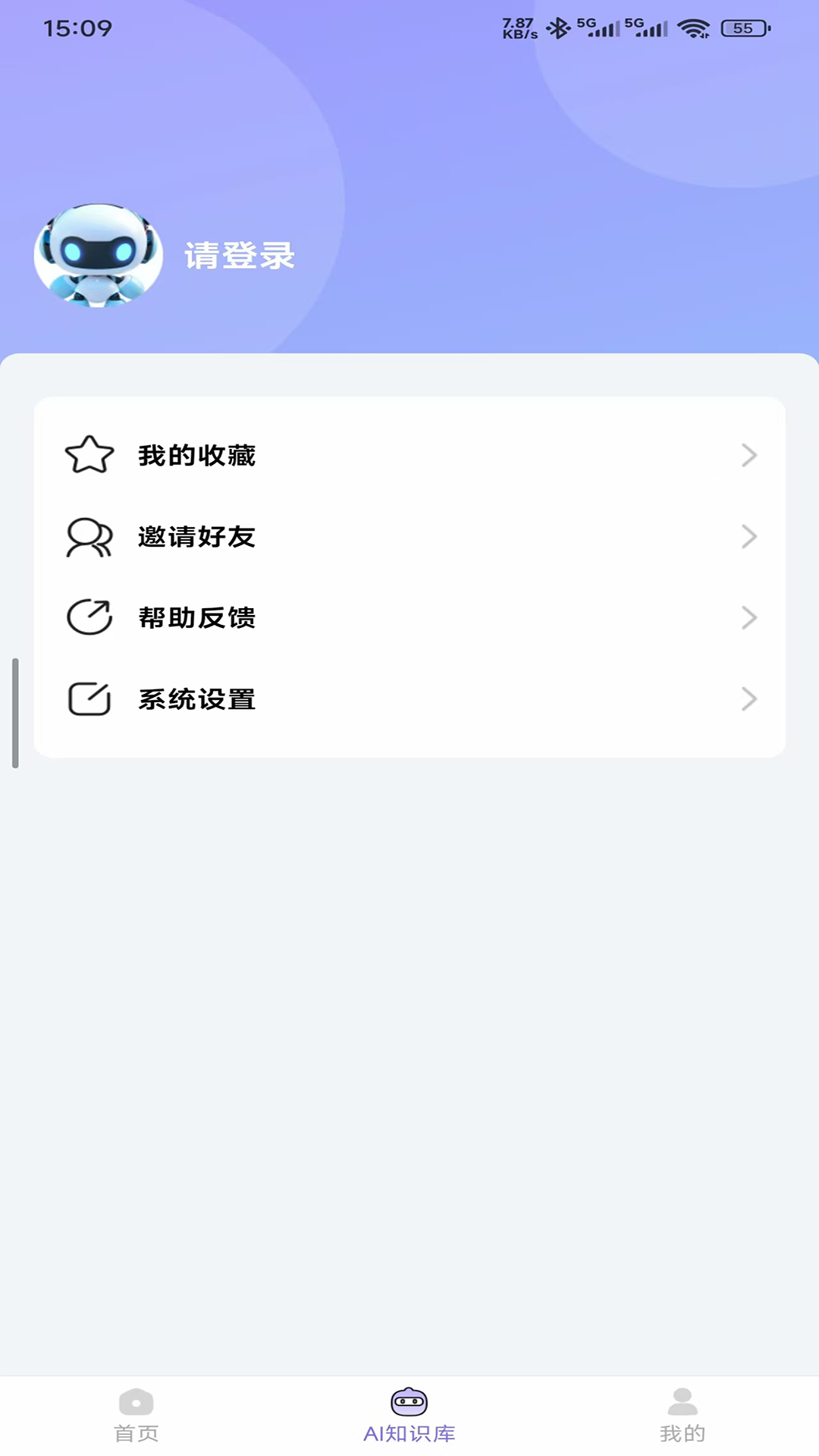The height and width of the screenshot is (1456, 819).
Task: Open the 帮助反馈 row arrow
Action: point(749,617)
